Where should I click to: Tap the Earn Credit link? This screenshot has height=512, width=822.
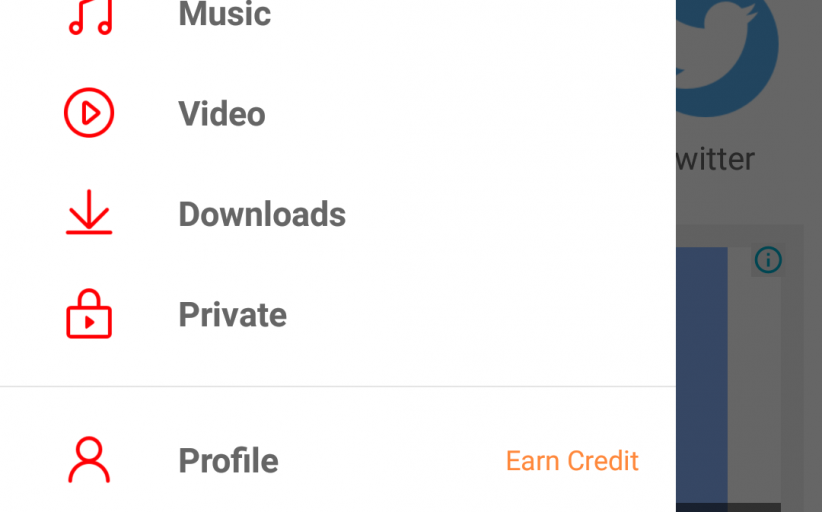pyautogui.click(x=572, y=461)
